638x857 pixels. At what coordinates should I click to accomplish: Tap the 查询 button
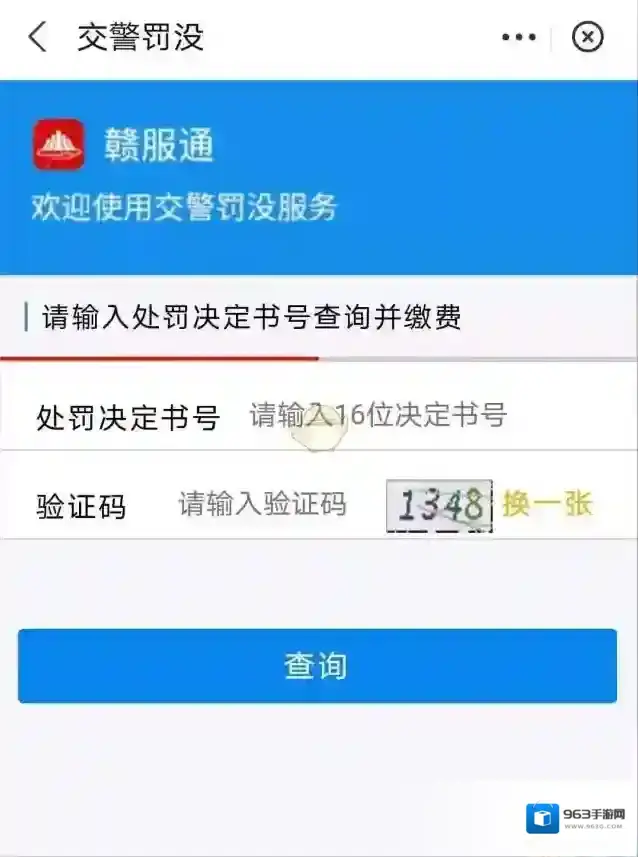tap(317, 666)
